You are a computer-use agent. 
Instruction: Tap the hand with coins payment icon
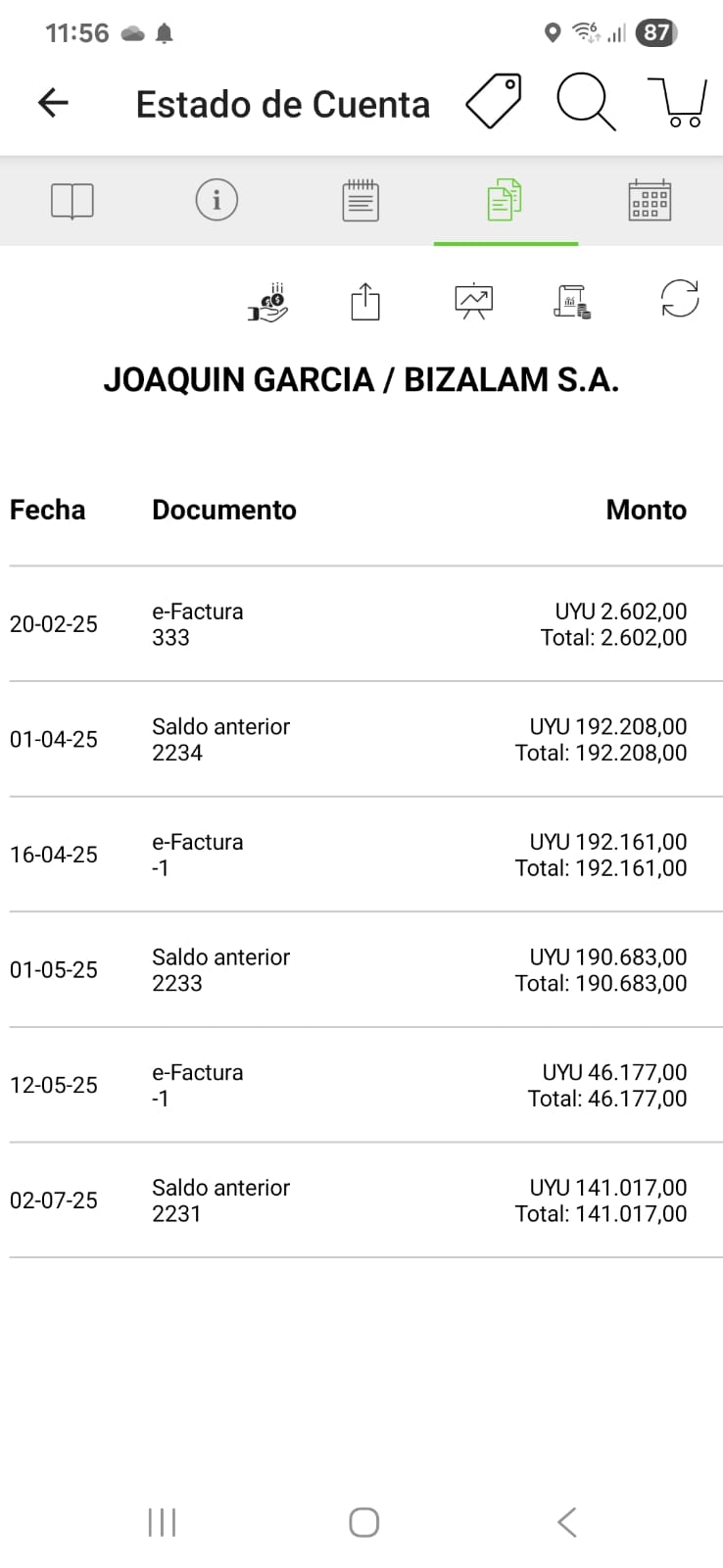click(266, 302)
